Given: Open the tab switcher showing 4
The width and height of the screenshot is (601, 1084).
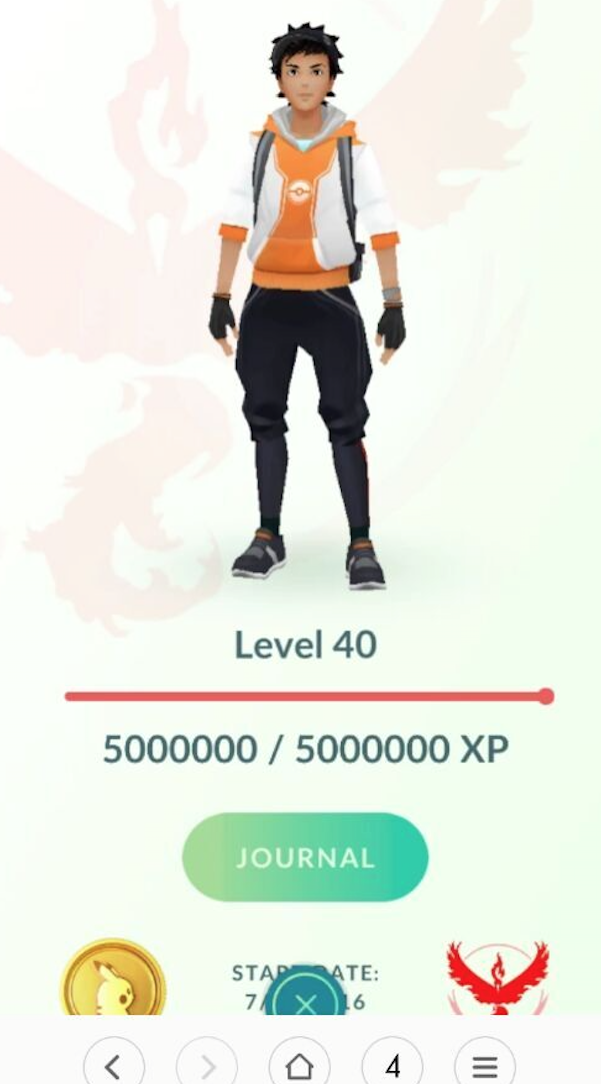Looking at the screenshot, I should point(392,1065).
